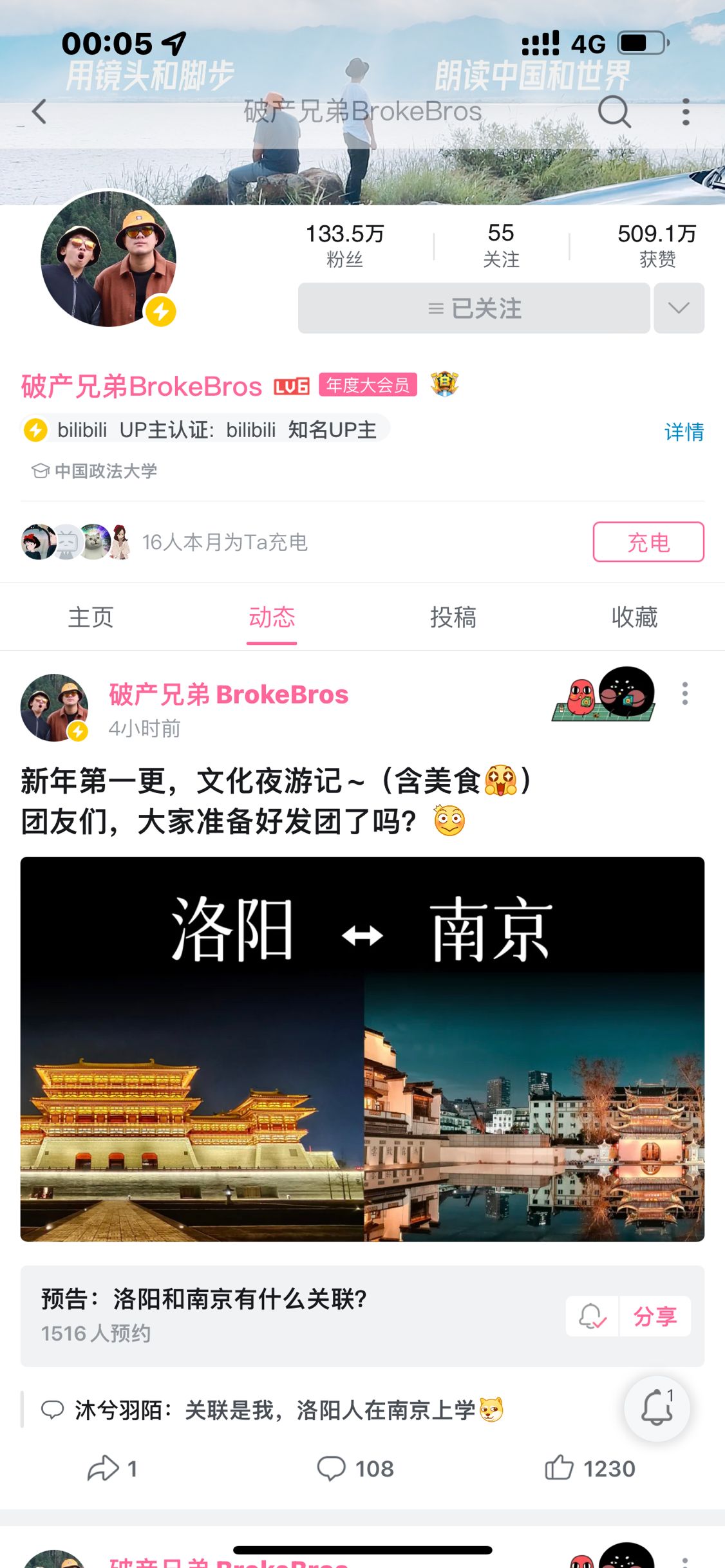Expand the dropdown next to 已关注
725x1568 pixels.
(x=679, y=308)
